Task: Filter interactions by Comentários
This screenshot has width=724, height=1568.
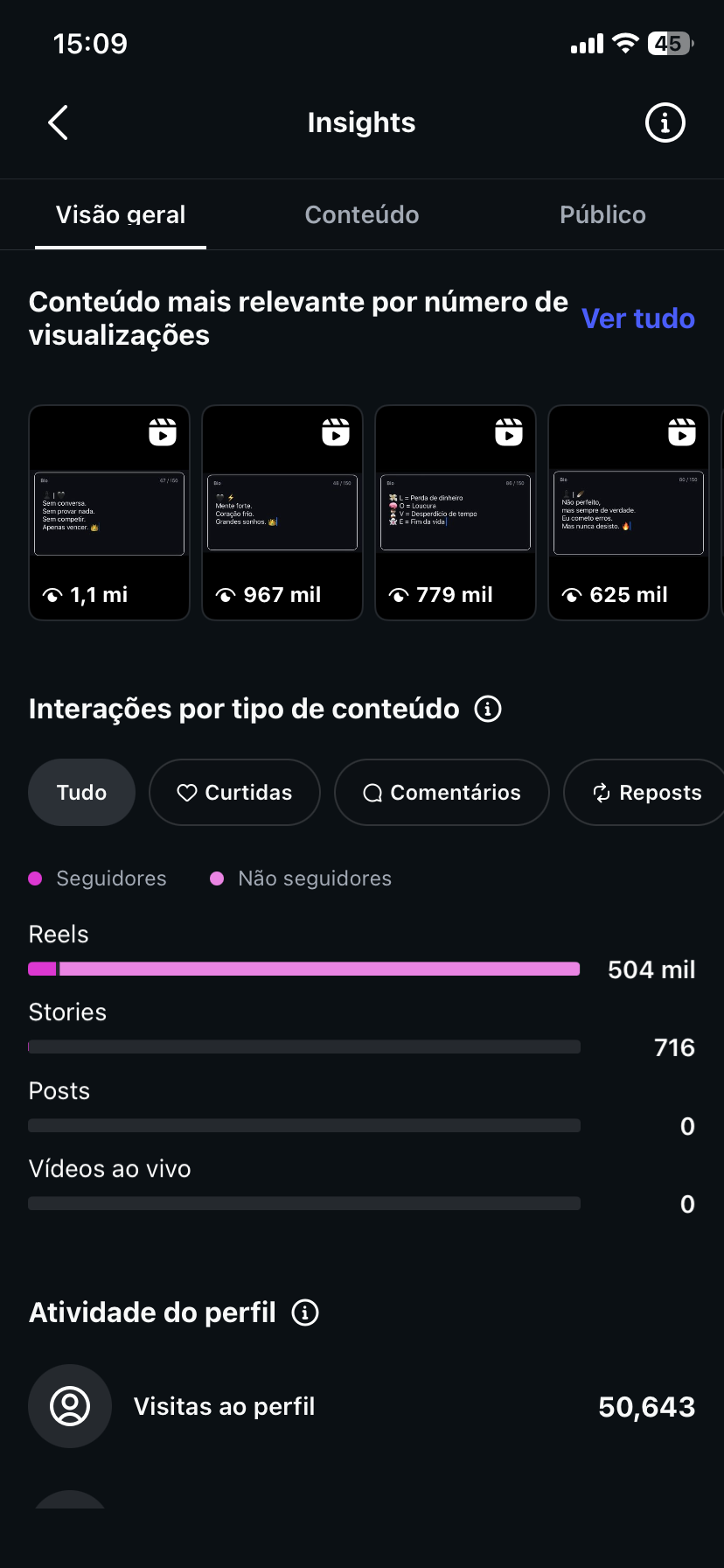Action: [x=442, y=792]
